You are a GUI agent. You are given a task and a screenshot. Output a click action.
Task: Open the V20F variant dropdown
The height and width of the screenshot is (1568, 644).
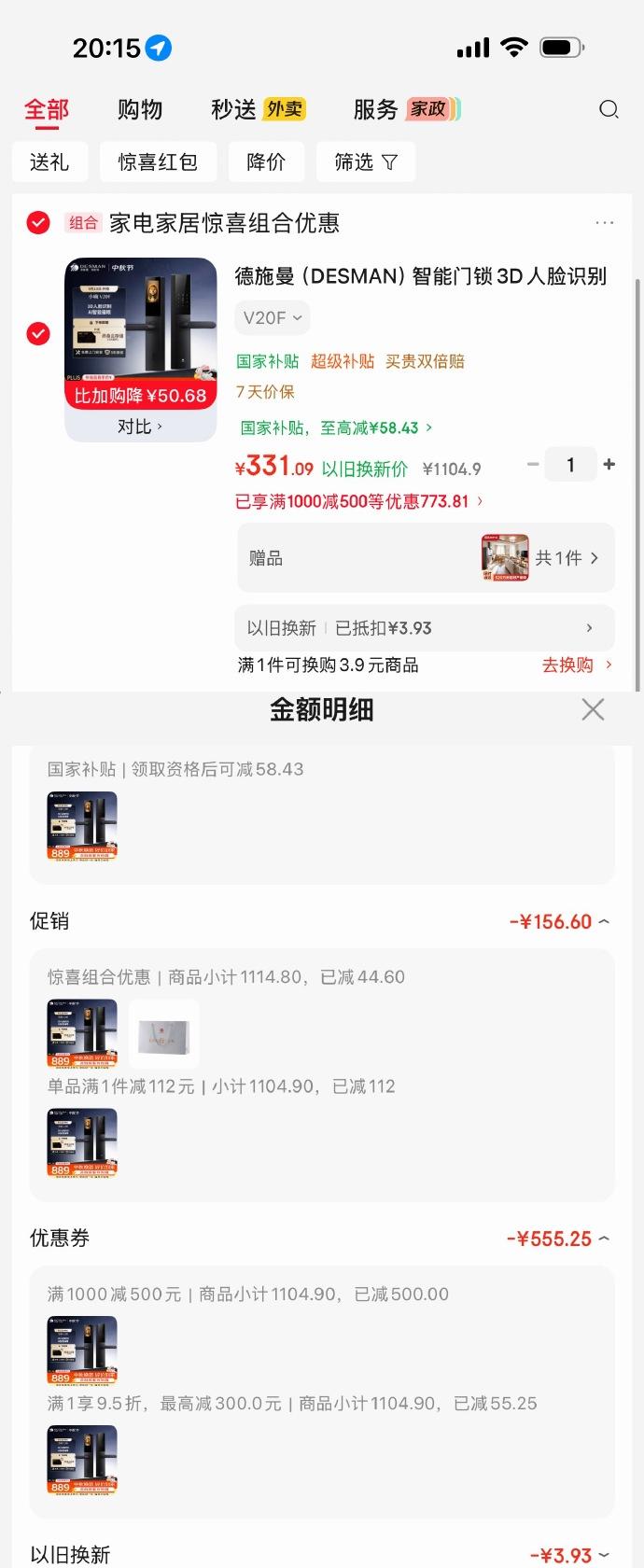click(273, 317)
